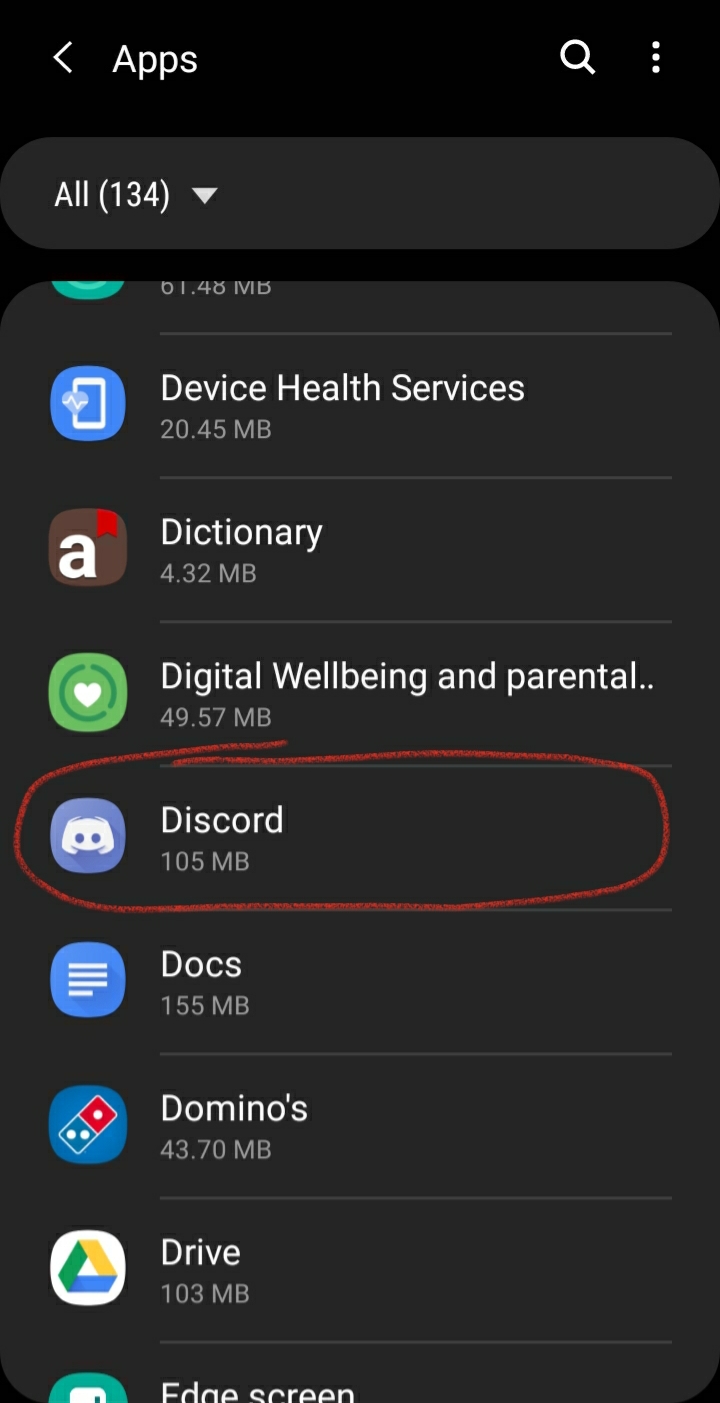This screenshot has width=720, height=1403.
Task: Select the Domino's app icon
Action: coord(87,1124)
